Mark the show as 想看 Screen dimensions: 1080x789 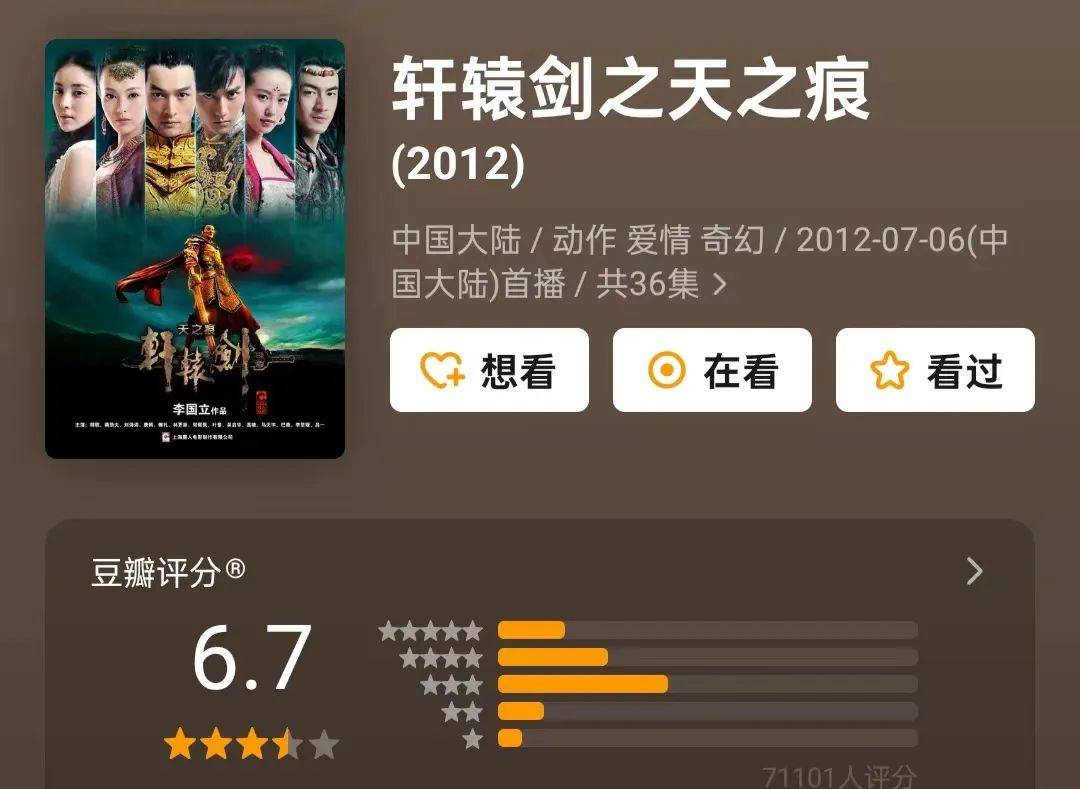click(x=489, y=371)
